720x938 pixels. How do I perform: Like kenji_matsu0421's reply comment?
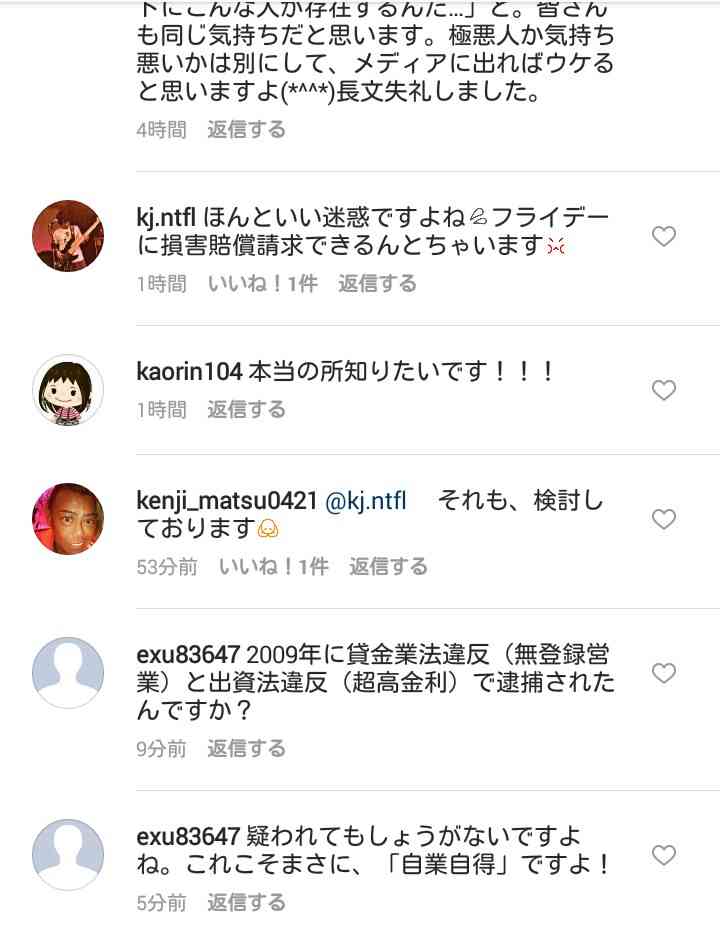(x=664, y=519)
